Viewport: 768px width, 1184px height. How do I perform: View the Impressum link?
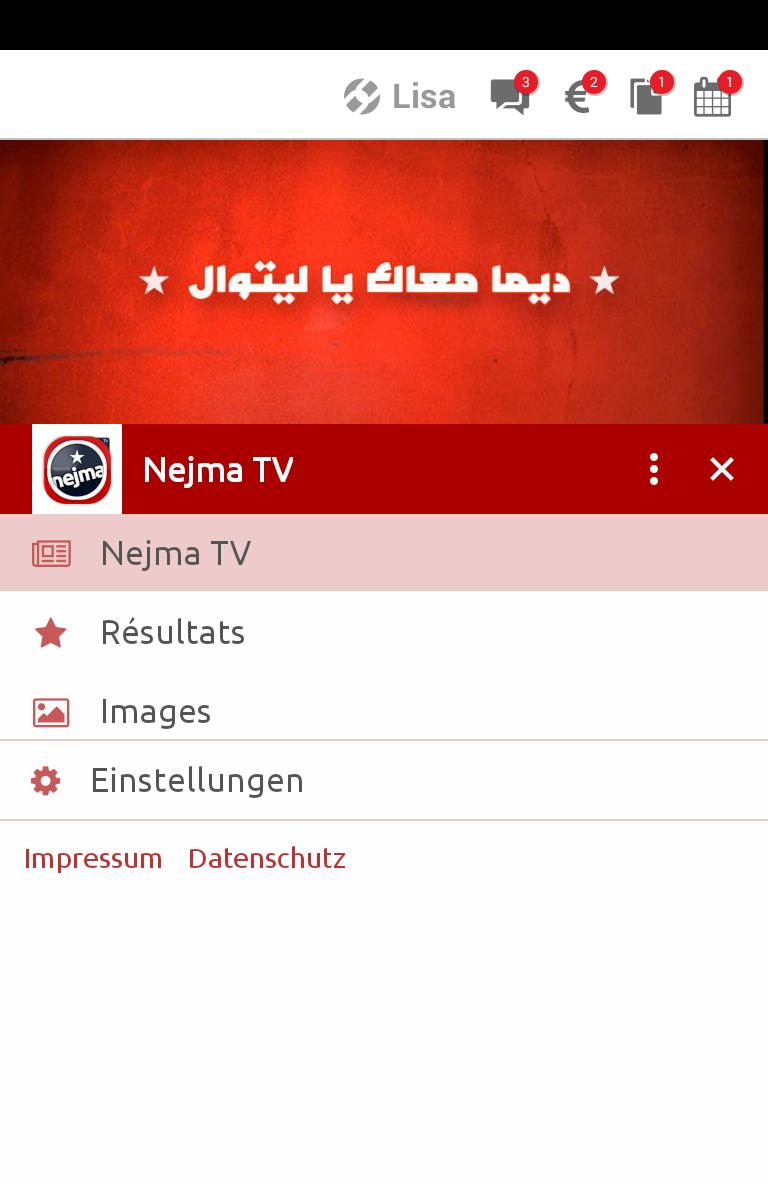pos(93,858)
